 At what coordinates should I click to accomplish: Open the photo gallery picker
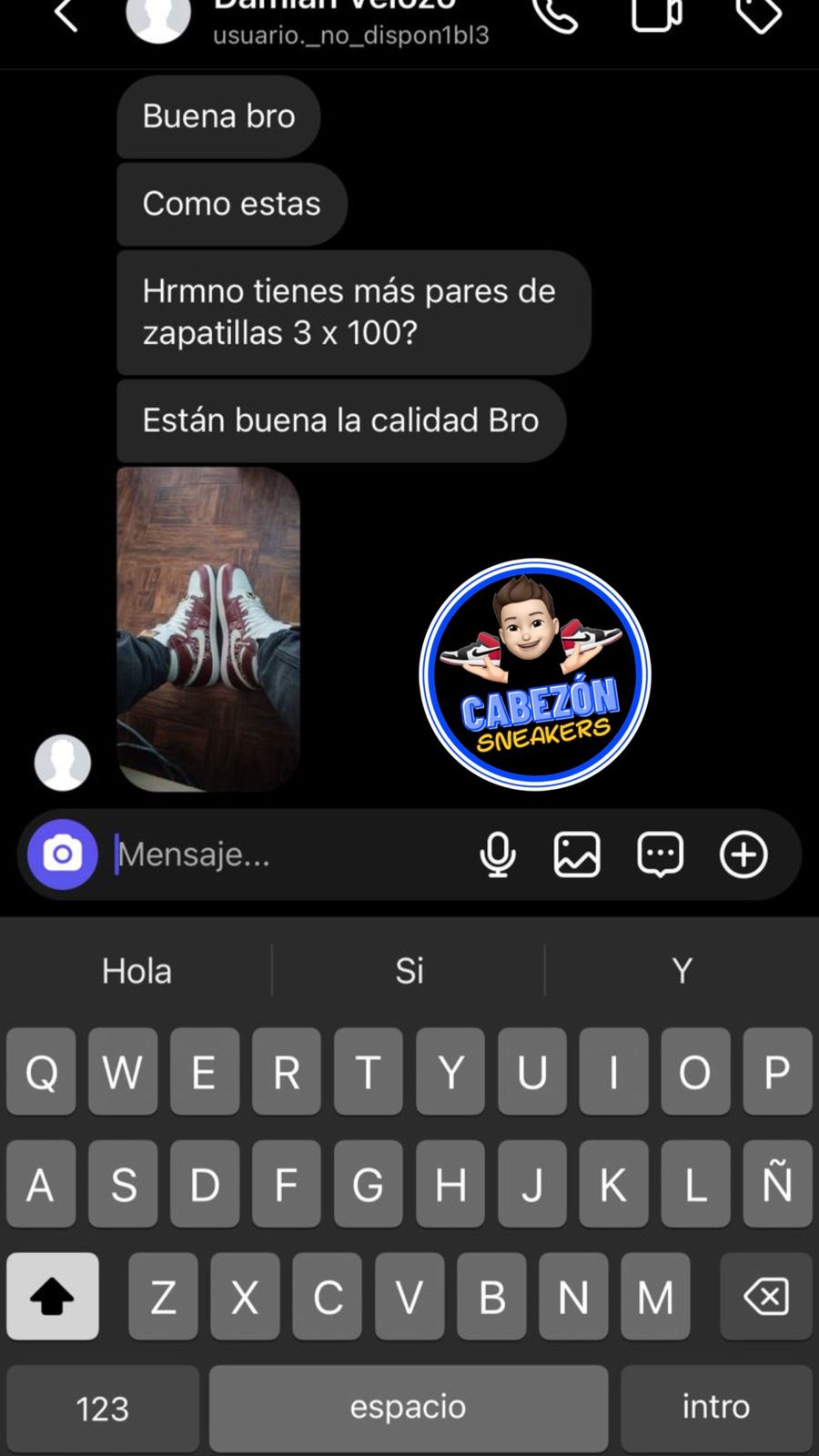click(x=577, y=854)
